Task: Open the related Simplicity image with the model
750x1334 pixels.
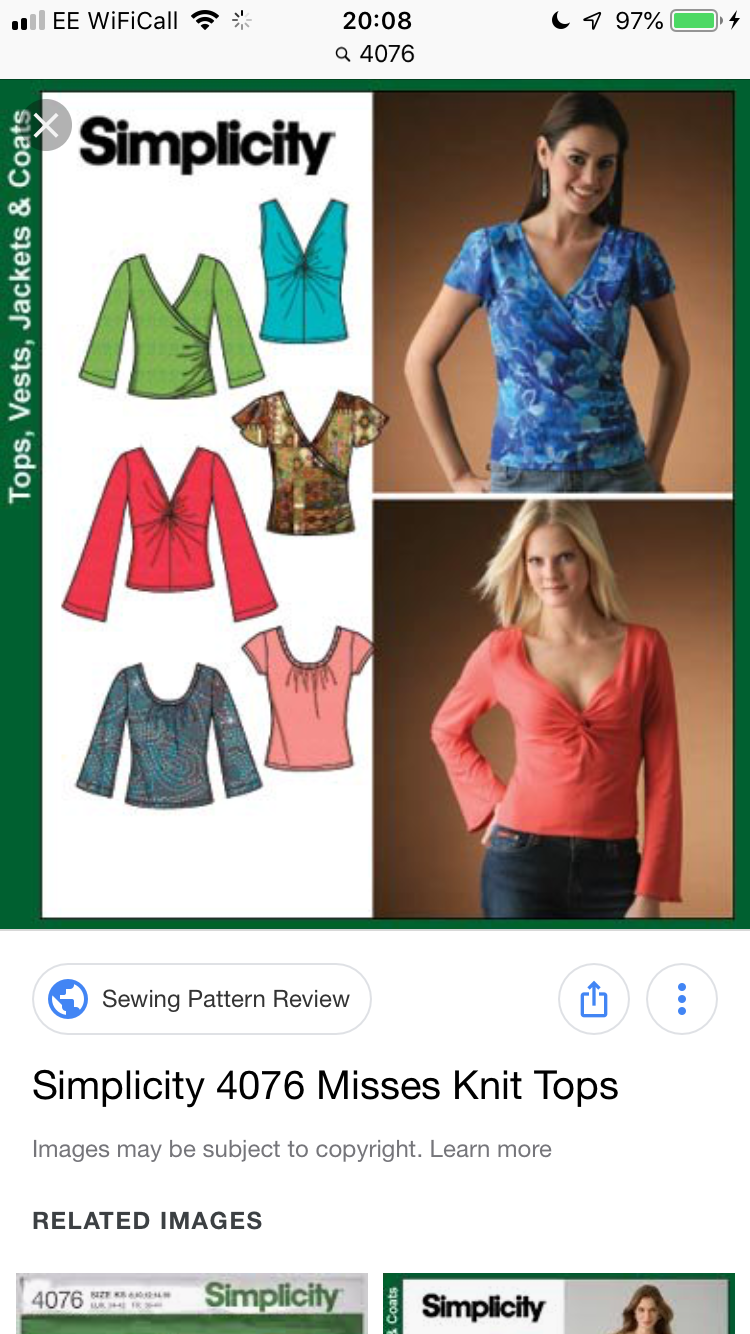Action: tap(559, 1303)
